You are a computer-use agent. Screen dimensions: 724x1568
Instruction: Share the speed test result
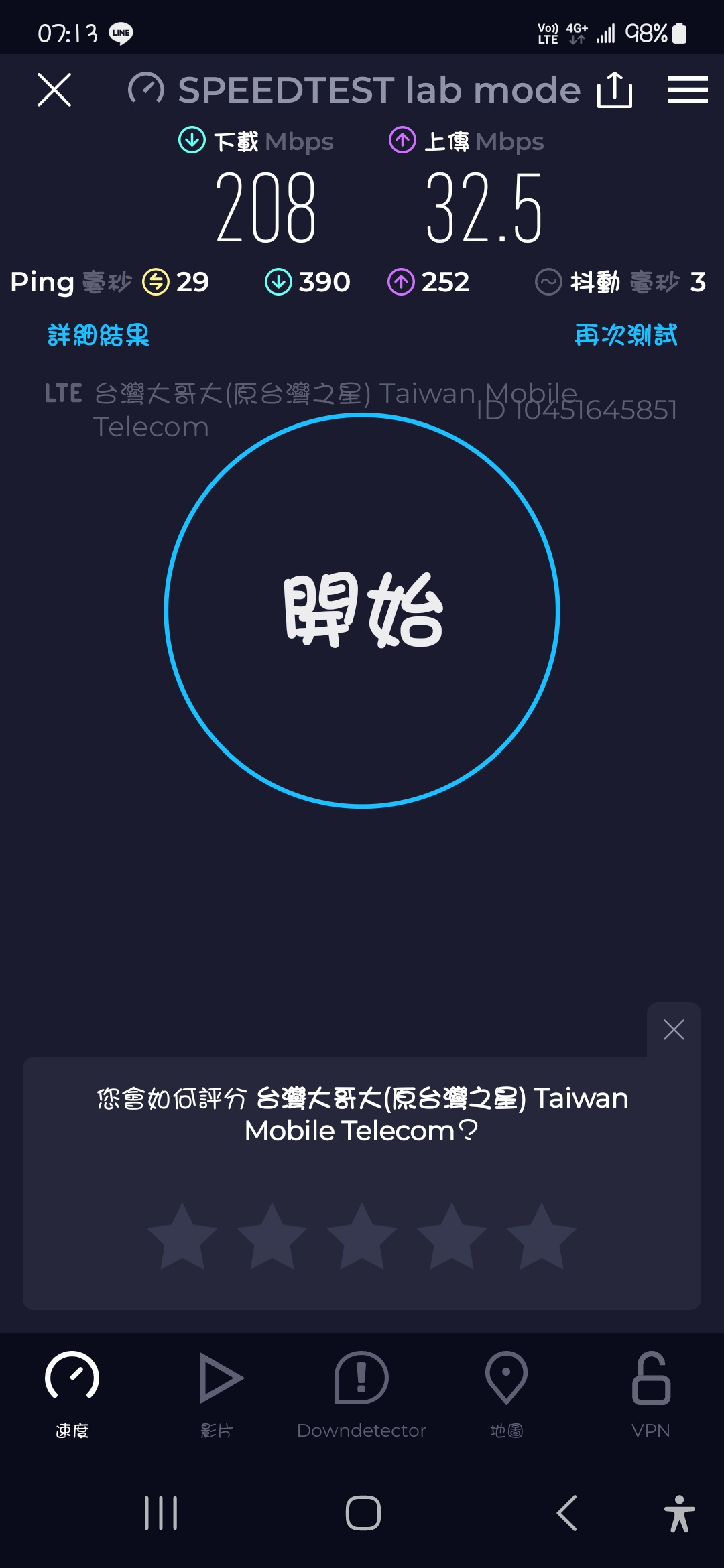pos(615,90)
